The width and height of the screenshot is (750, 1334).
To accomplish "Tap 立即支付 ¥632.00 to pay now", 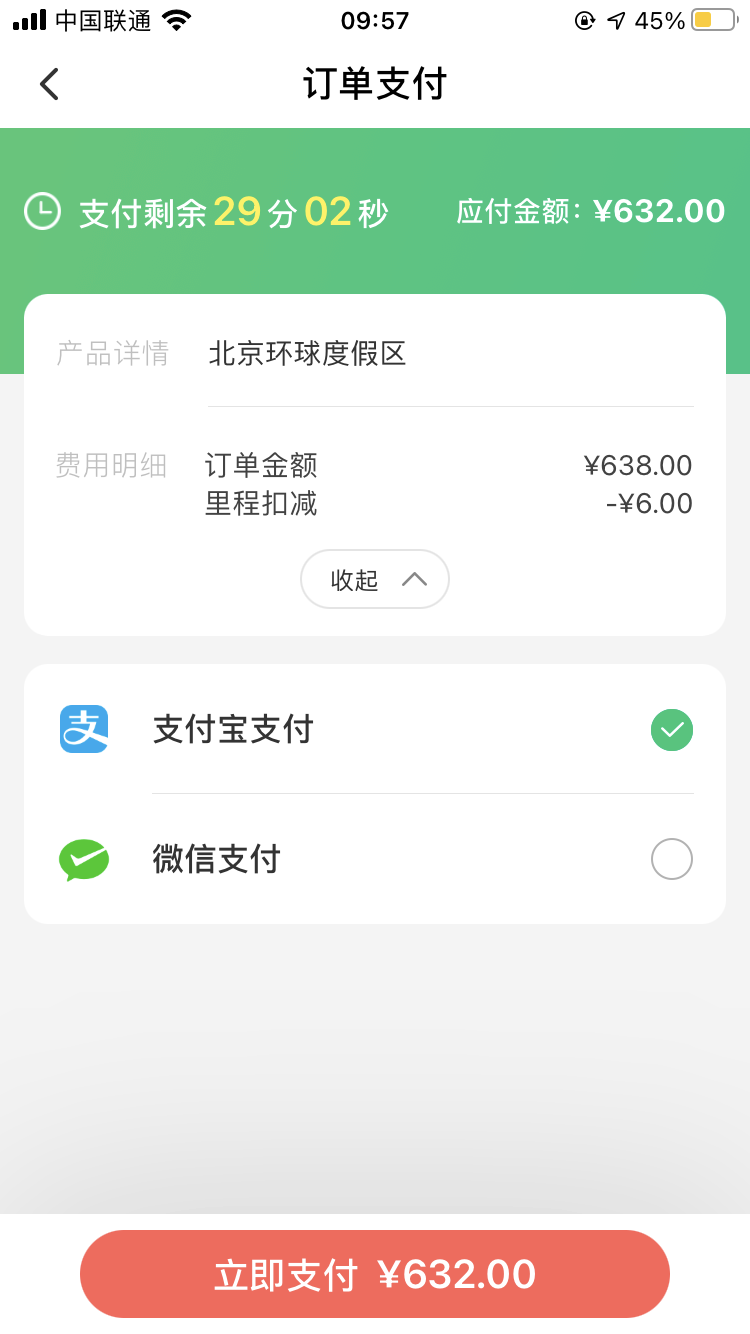I will pyautogui.click(x=375, y=1274).
